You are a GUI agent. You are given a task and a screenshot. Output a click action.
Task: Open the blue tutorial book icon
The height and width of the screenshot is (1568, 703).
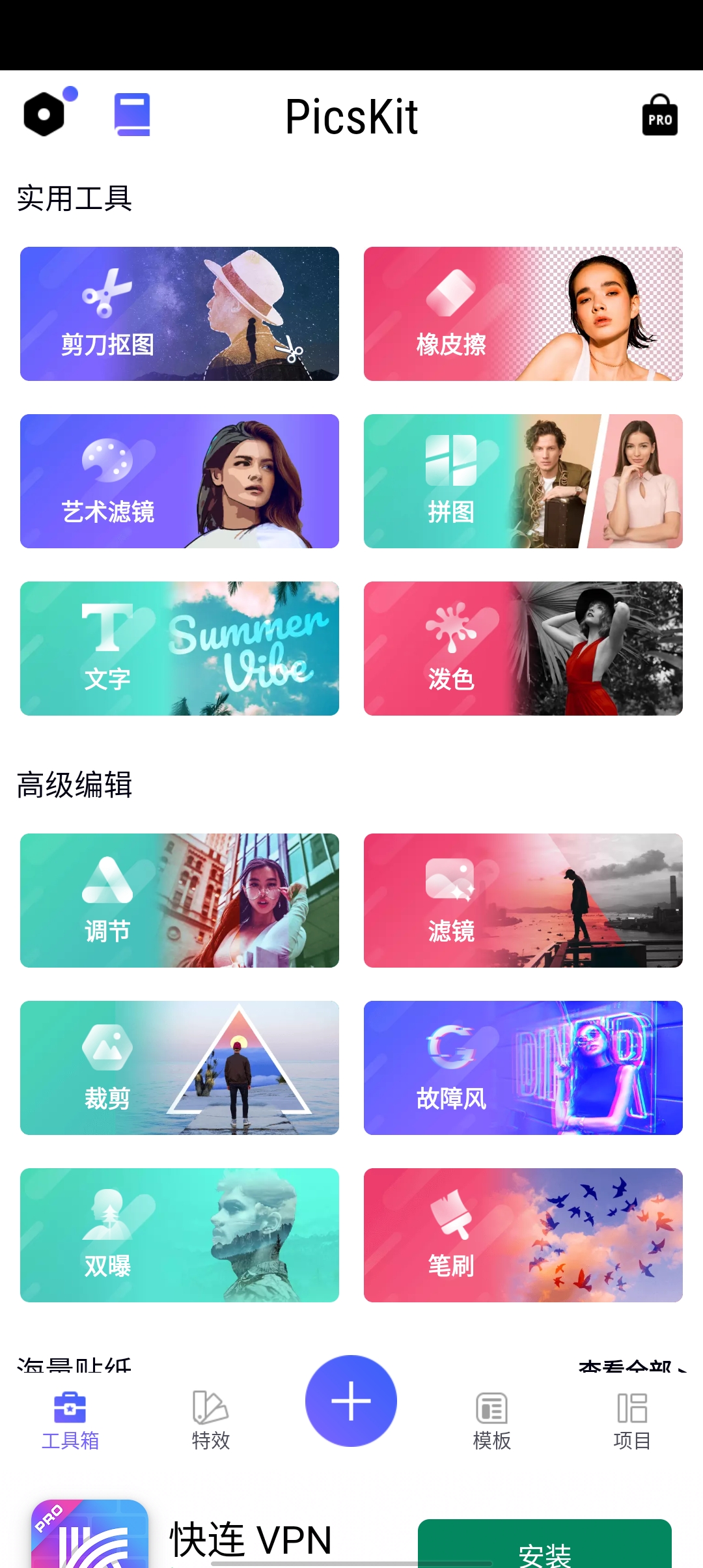(132, 115)
